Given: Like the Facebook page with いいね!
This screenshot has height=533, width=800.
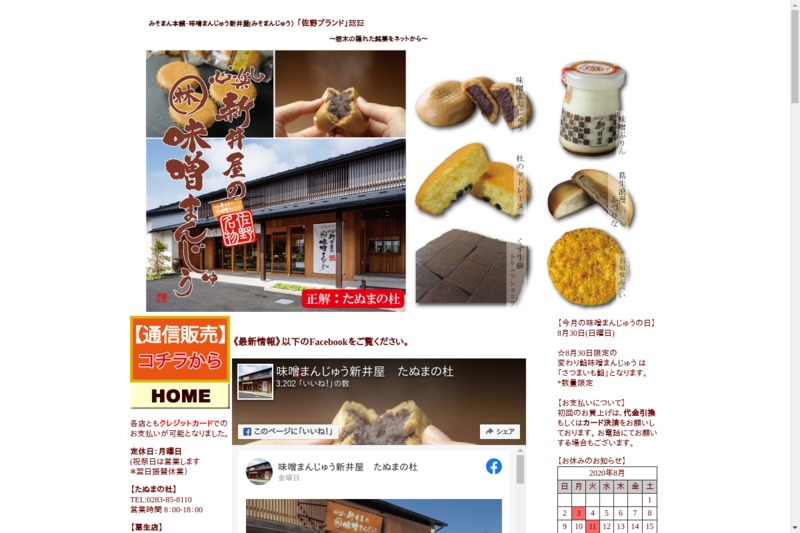Looking at the screenshot, I should [287, 432].
